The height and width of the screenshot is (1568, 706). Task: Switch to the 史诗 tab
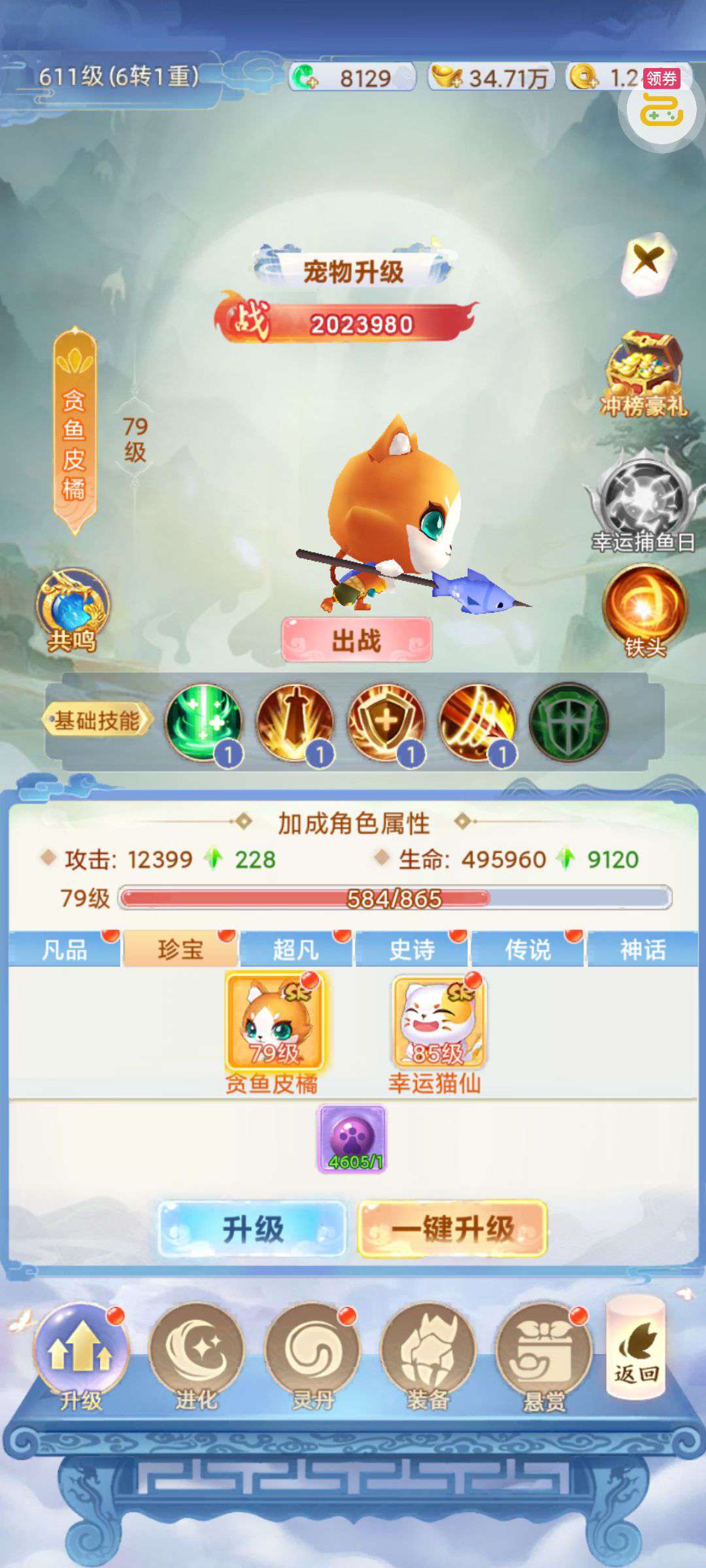[411, 949]
